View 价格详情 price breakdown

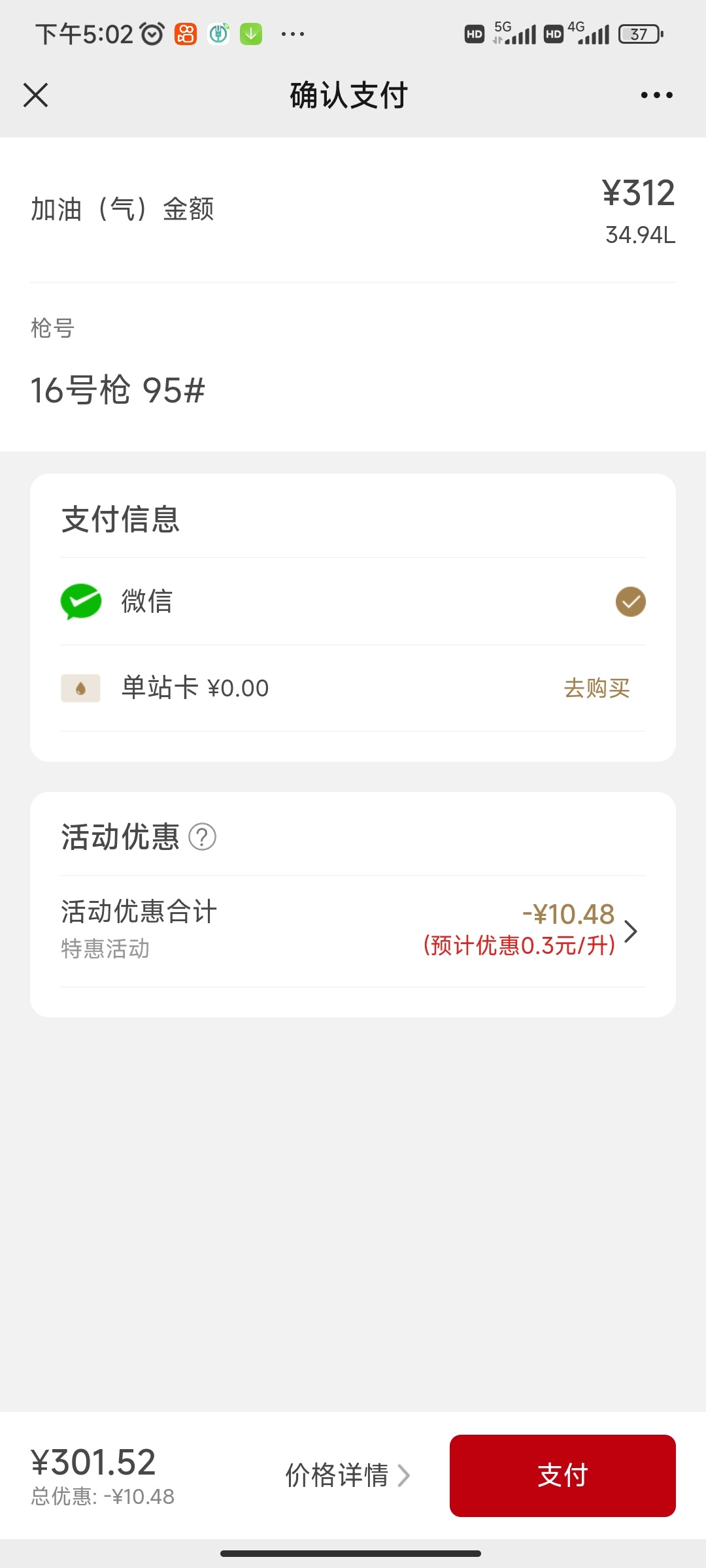(x=347, y=1475)
